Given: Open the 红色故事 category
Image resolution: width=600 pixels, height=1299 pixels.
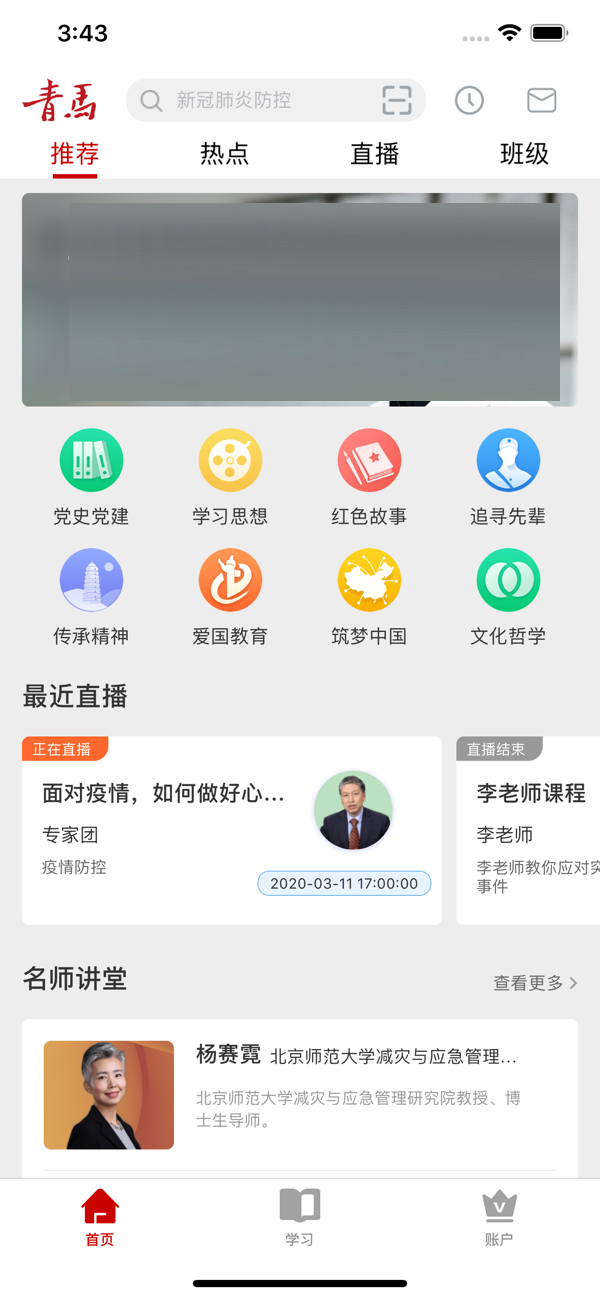Looking at the screenshot, I should [x=369, y=477].
